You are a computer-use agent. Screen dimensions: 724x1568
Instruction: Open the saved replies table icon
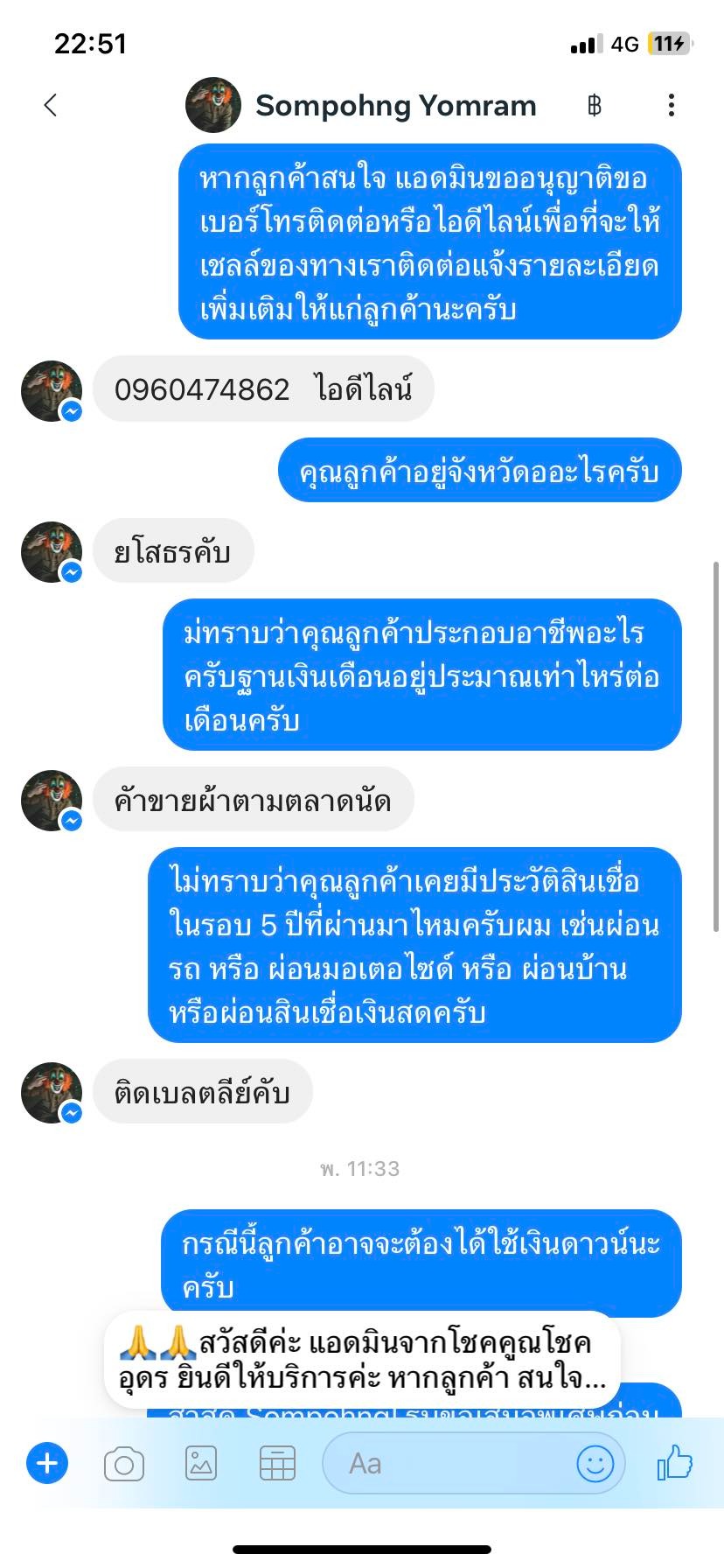(x=277, y=1463)
